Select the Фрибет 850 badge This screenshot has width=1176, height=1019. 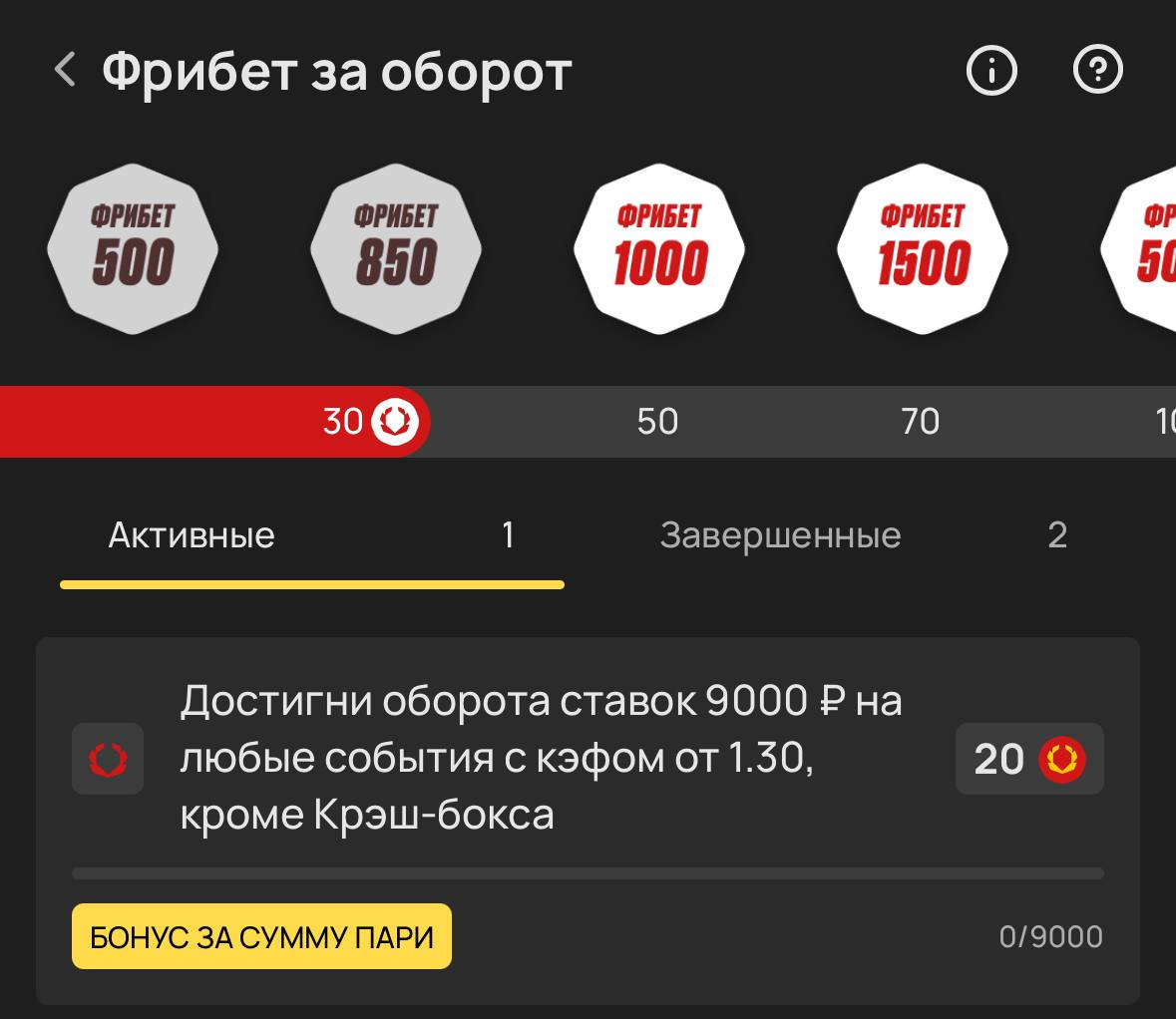[396, 249]
